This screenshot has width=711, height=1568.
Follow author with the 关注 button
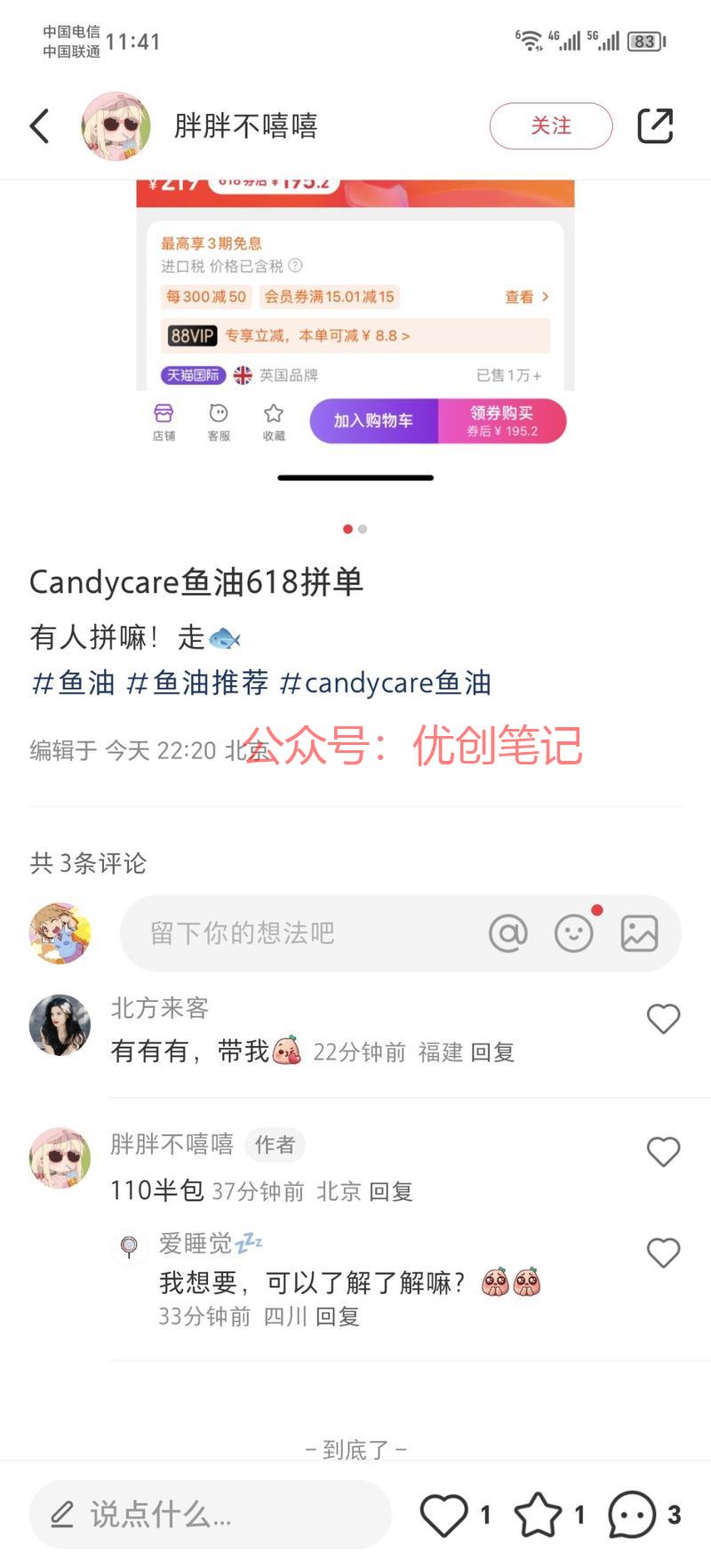point(551,126)
